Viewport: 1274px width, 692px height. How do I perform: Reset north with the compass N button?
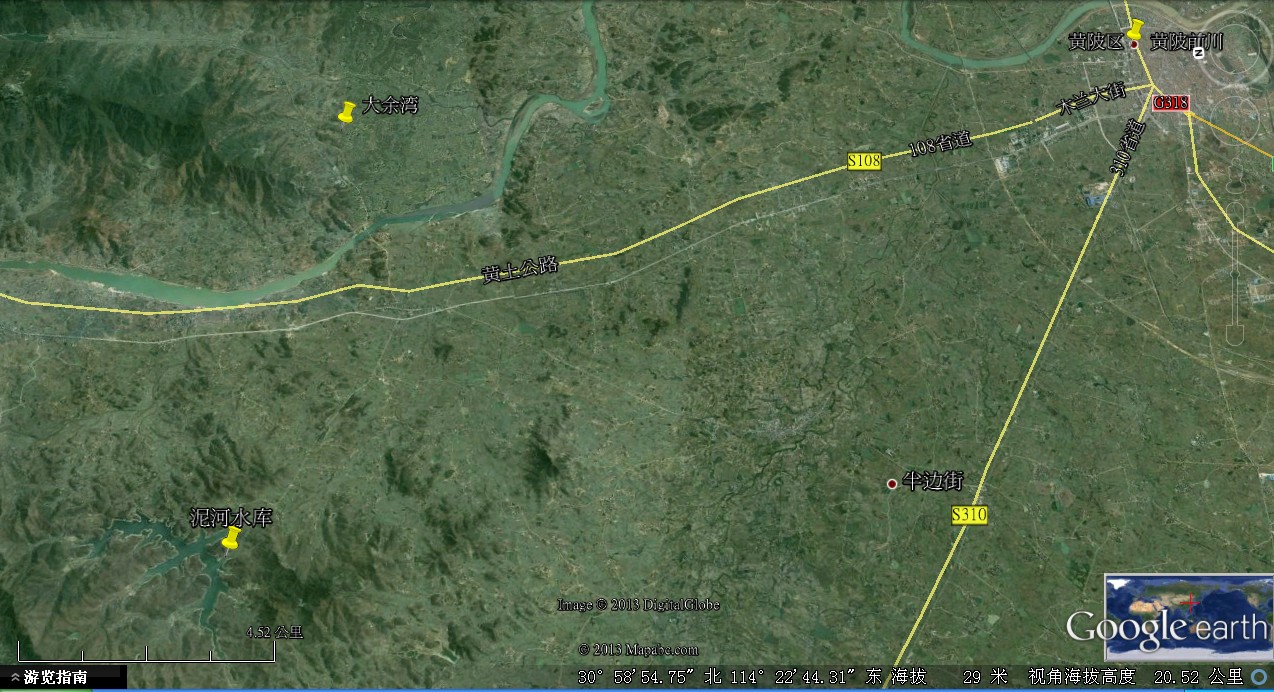point(1198,54)
